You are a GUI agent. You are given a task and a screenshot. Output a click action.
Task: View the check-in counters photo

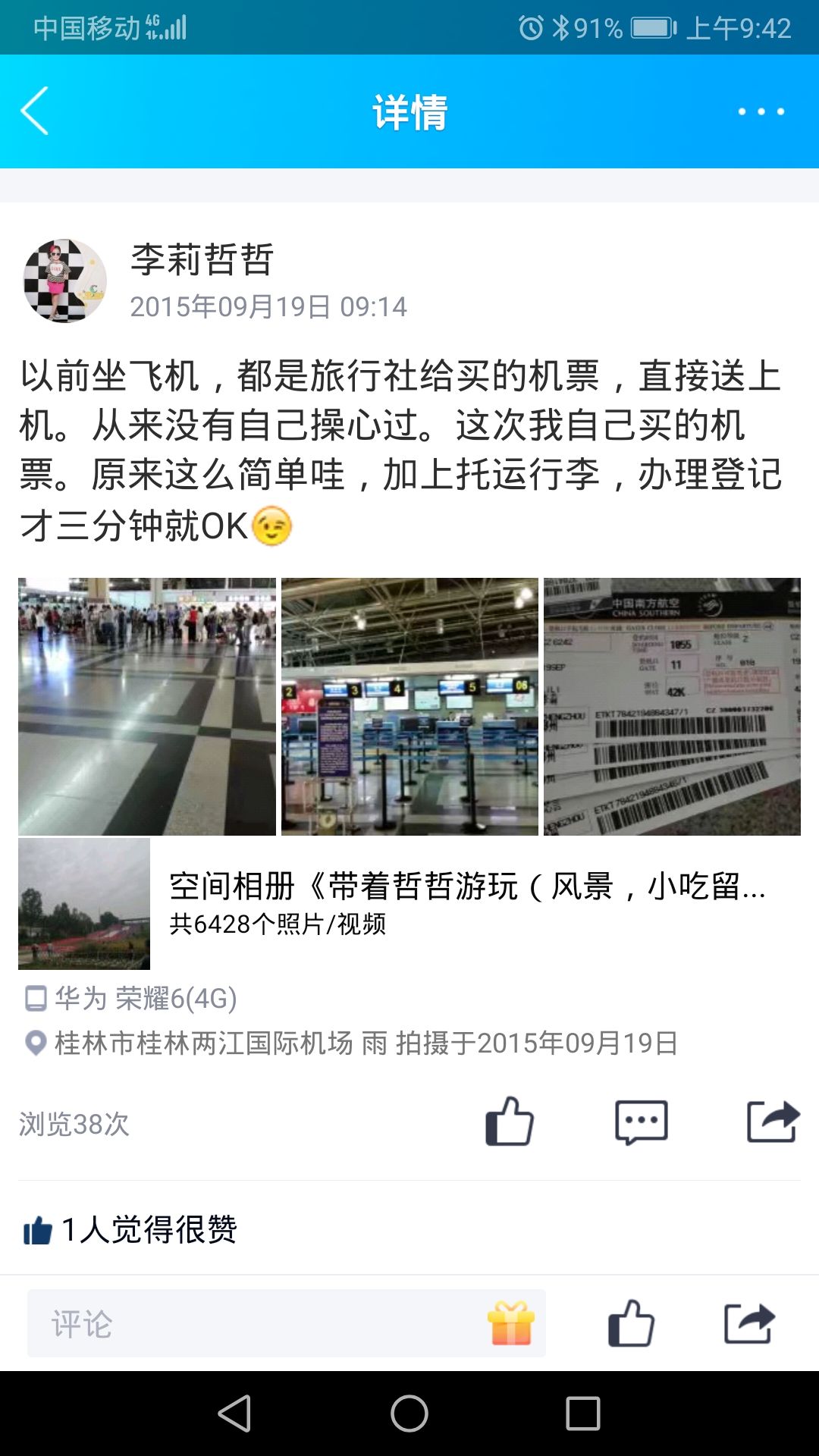point(409,707)
